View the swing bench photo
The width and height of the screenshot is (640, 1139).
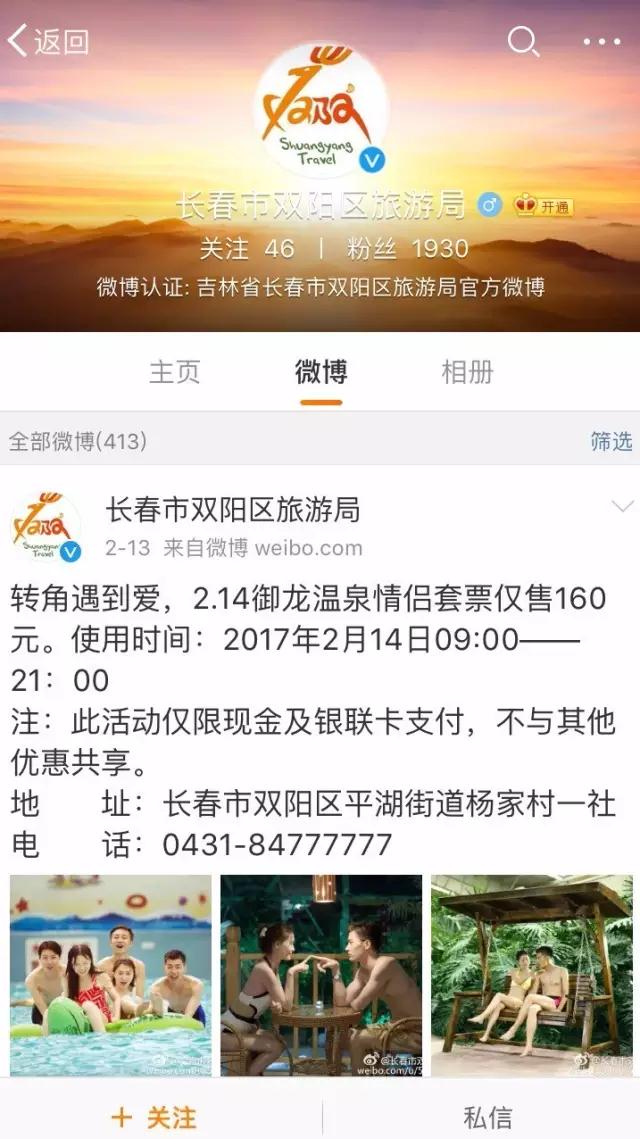pyautogui.click(x=531, y=974)
